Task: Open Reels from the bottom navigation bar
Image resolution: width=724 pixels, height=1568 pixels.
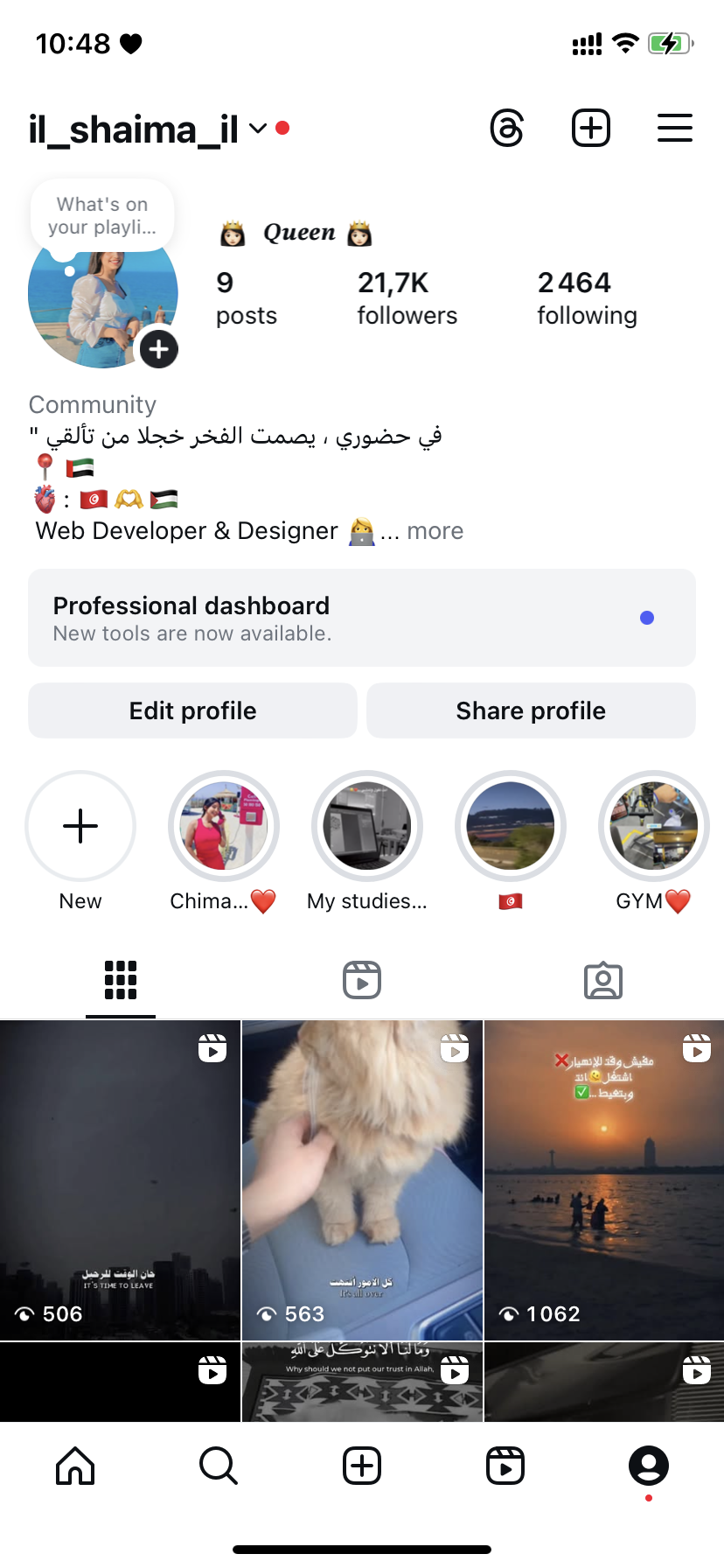Action: 505,1466
